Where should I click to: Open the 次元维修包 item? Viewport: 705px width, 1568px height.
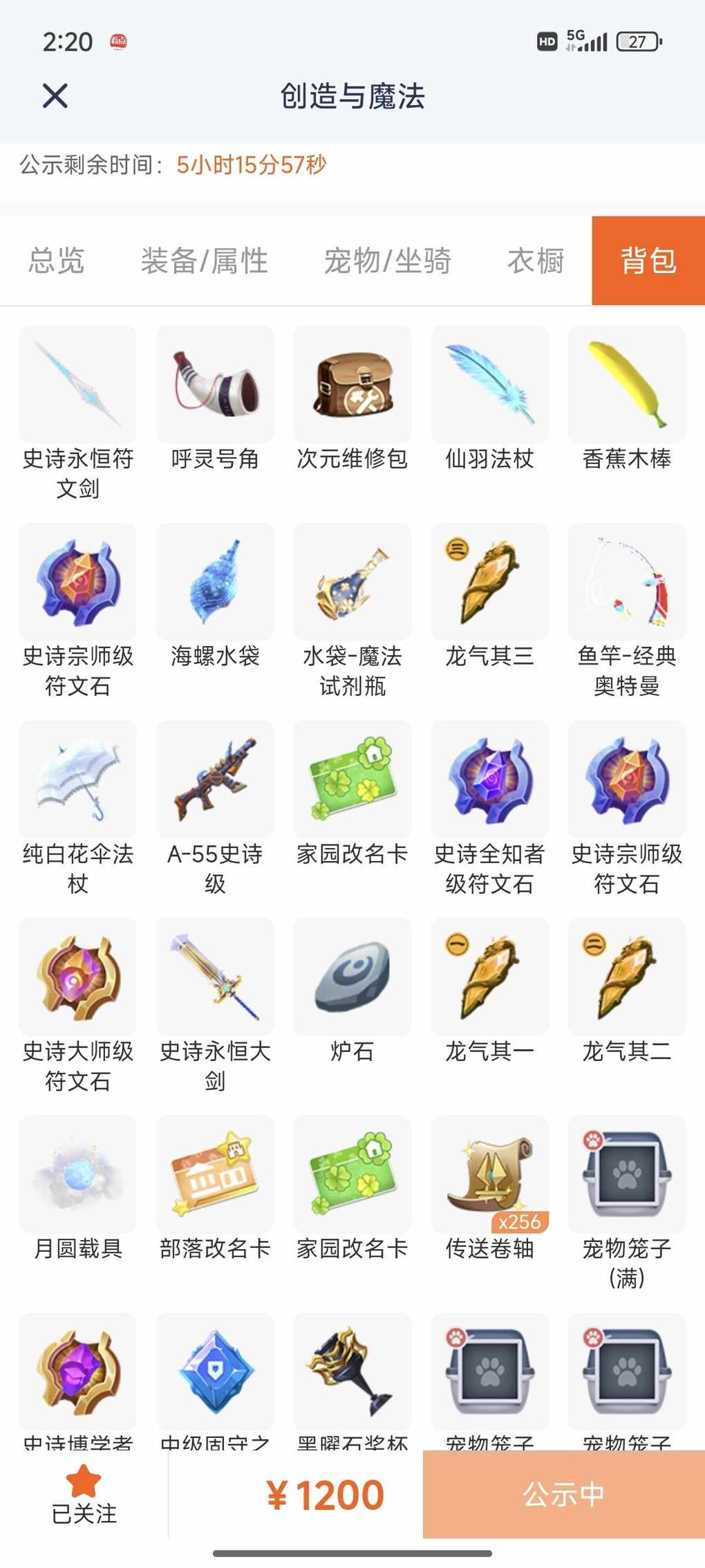352,385
